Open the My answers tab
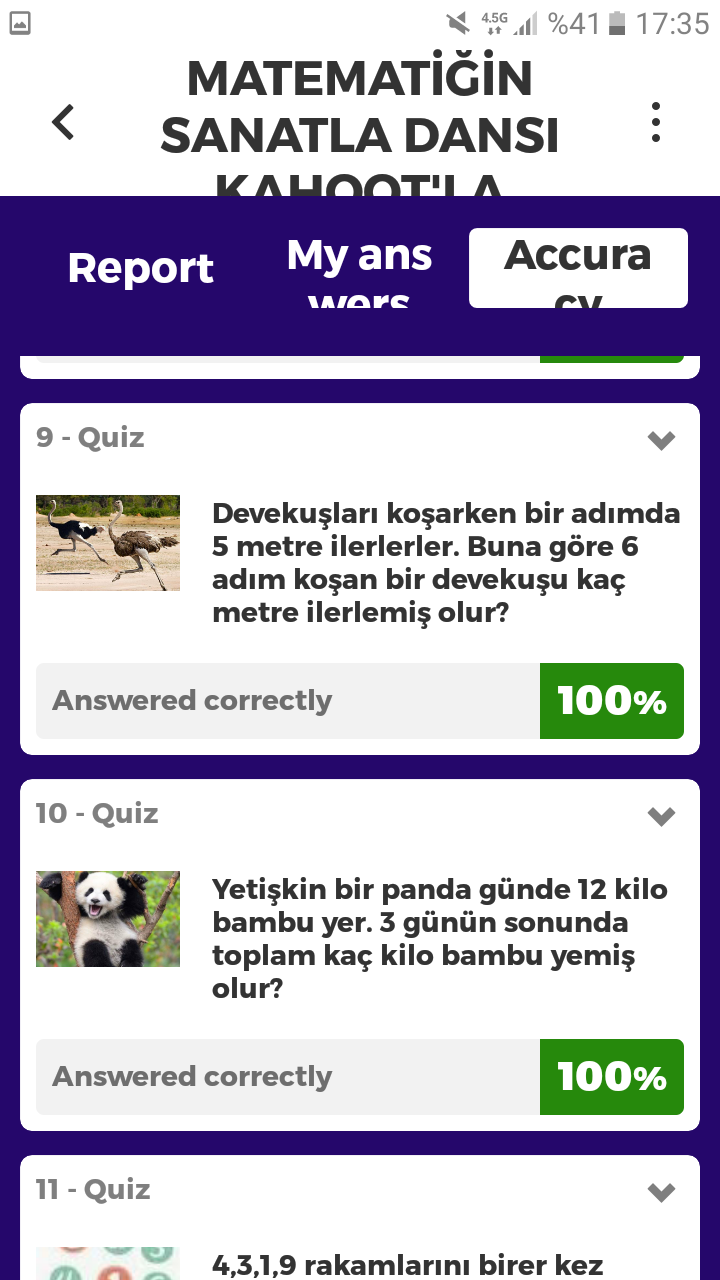The height and width of the screenshot is (1280, 720). [x=358, y=268]
